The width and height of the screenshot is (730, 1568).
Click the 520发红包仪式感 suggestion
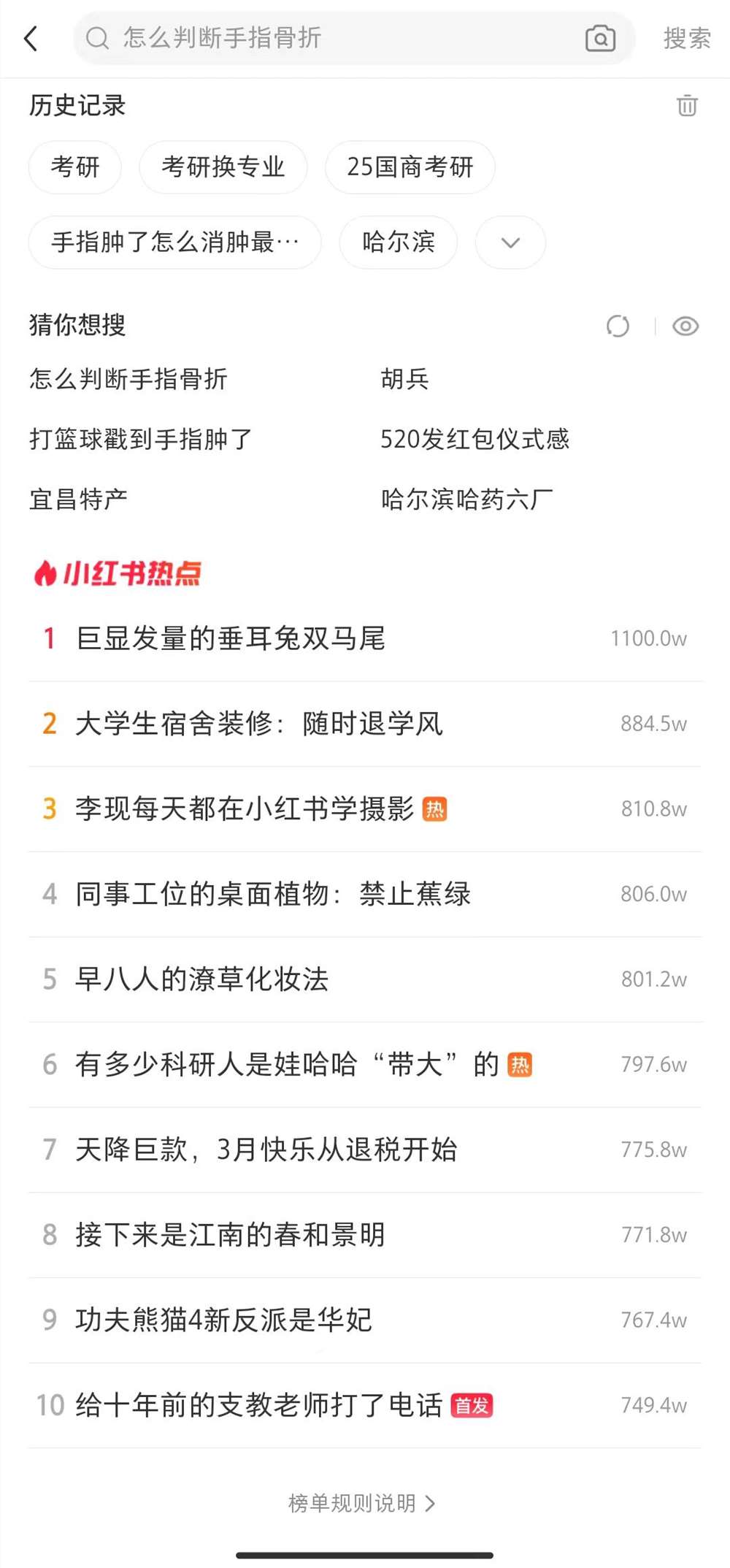[477, 439]
